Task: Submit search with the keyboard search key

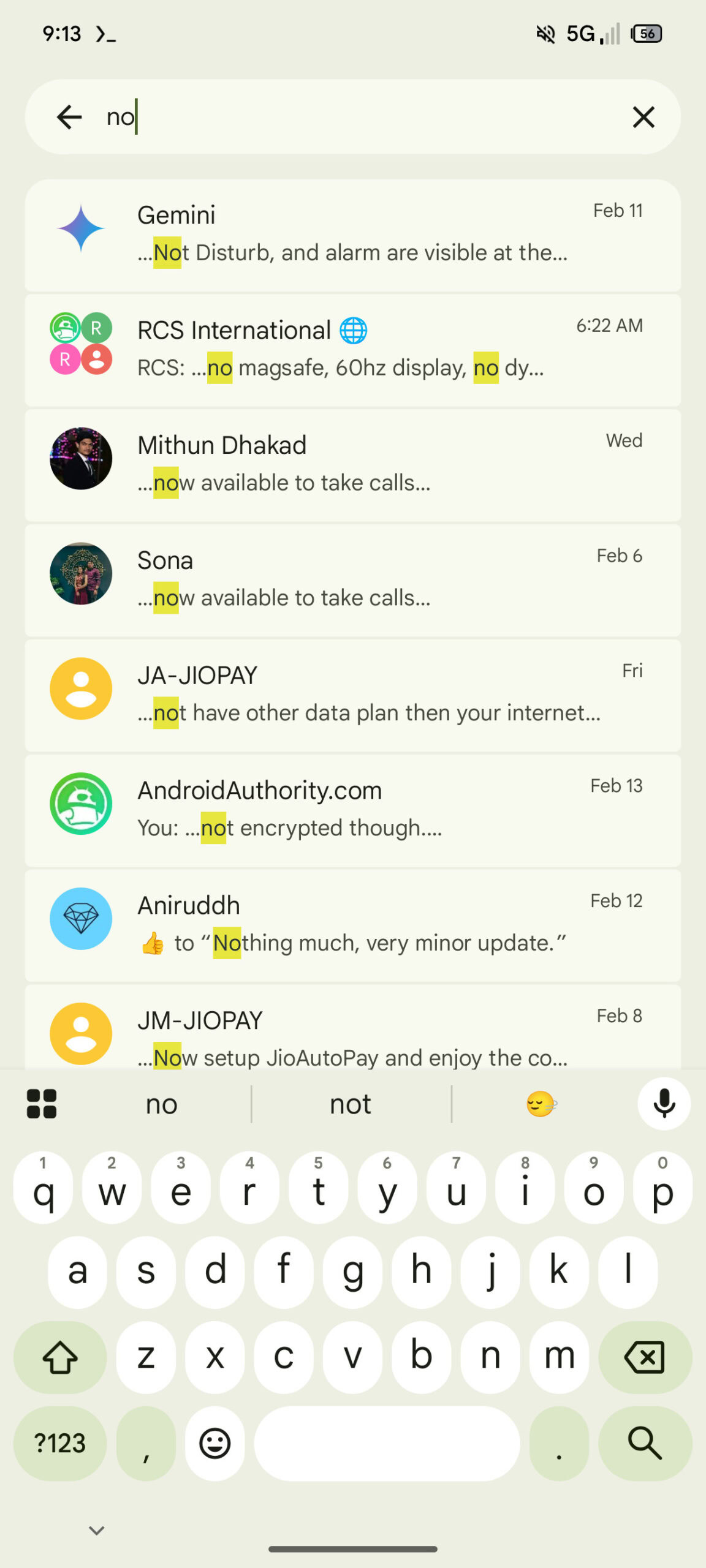Action: 645,1443
